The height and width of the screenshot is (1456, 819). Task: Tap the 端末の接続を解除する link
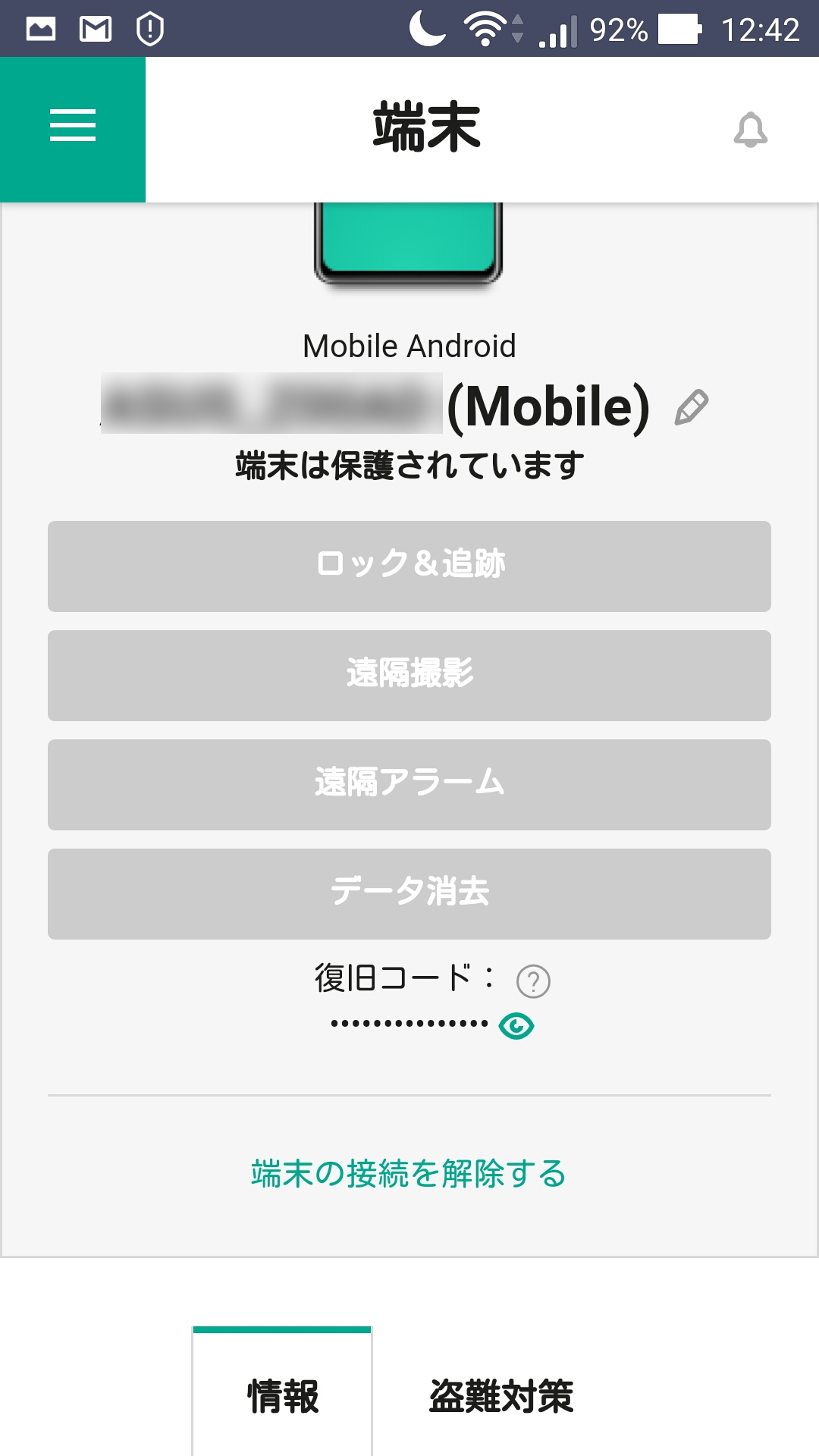pos(409,1173)
